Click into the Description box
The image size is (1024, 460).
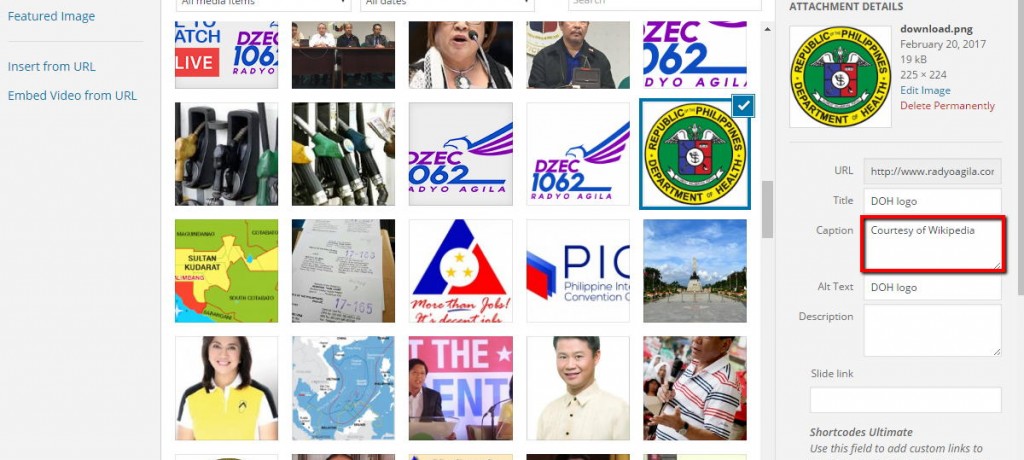click(932, 330)
